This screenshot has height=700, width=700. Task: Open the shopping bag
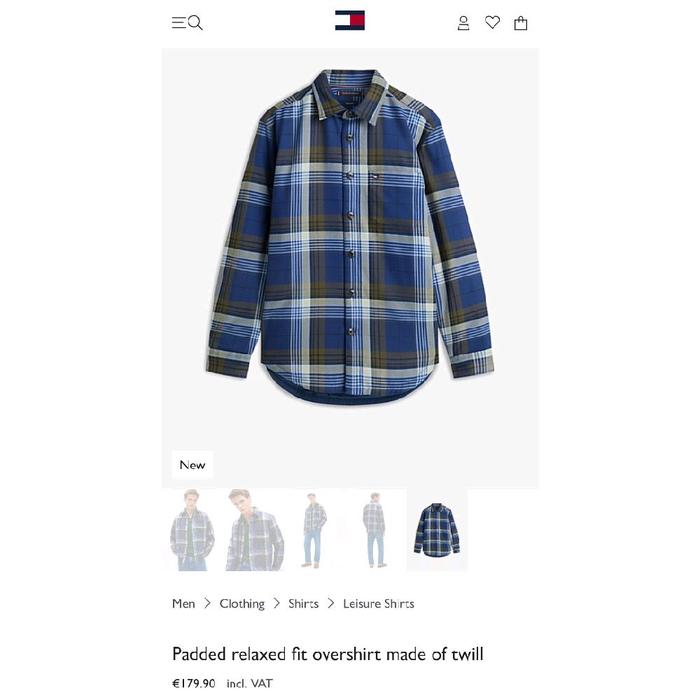(x=521, y=23)
